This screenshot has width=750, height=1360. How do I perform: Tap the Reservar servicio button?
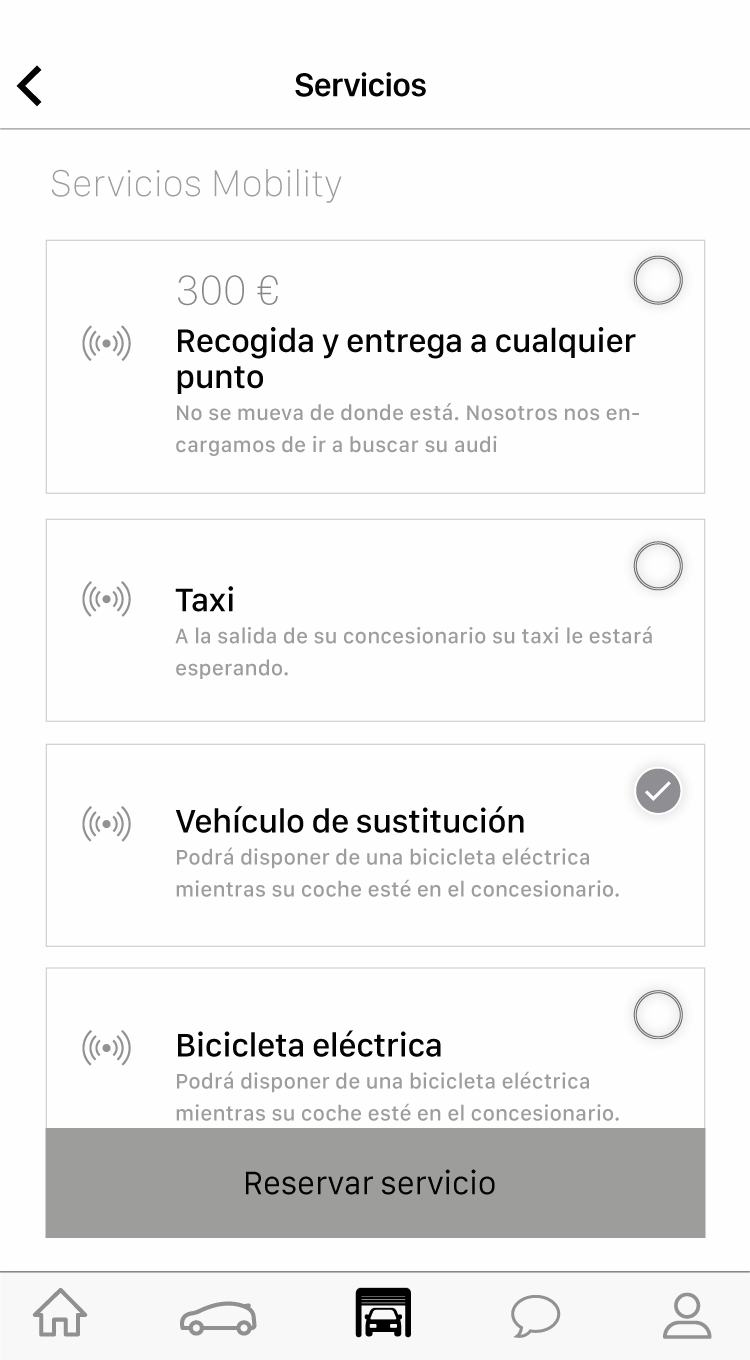point(375,1183)
